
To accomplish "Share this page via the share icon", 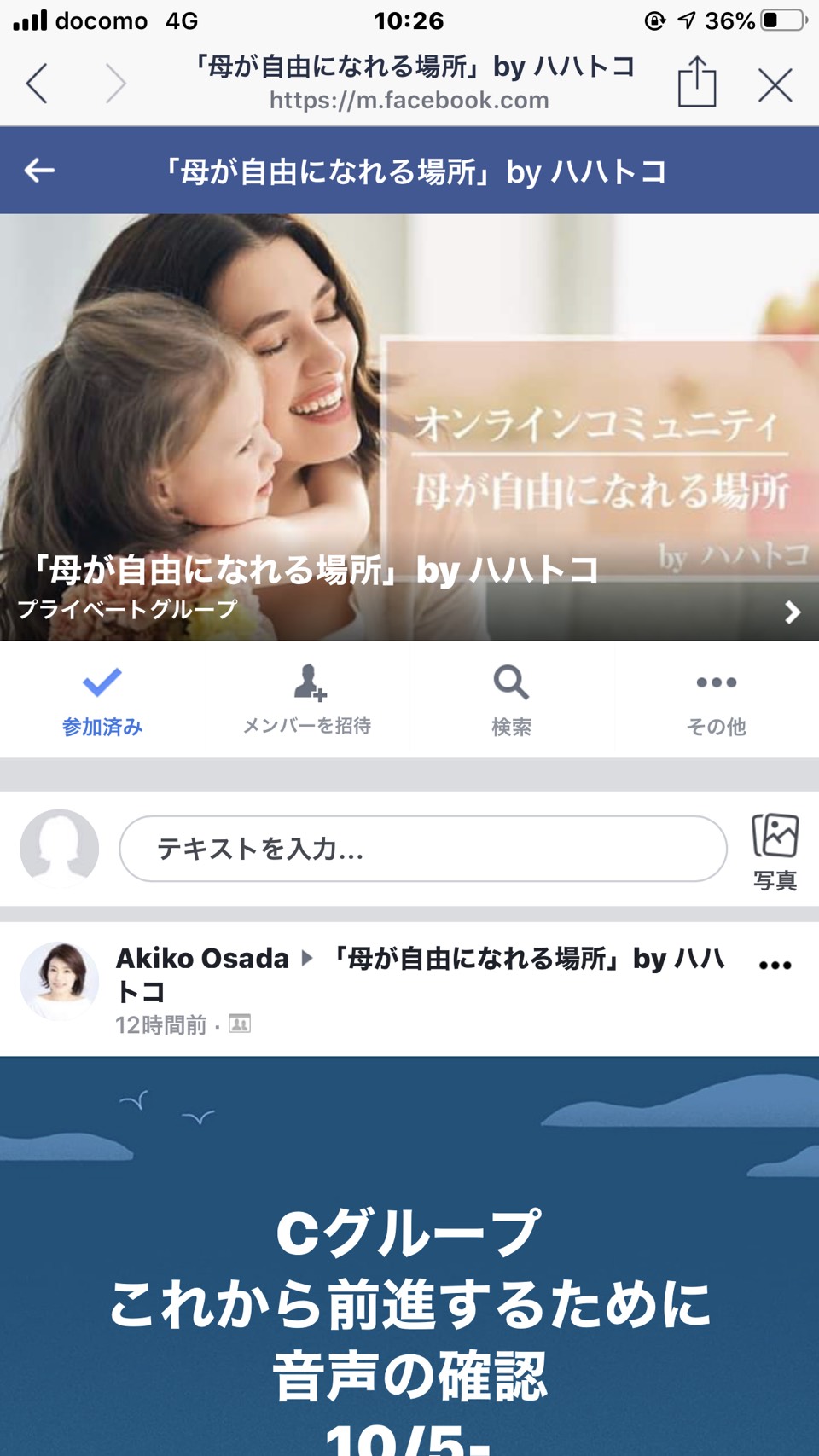I will [697, 82].
